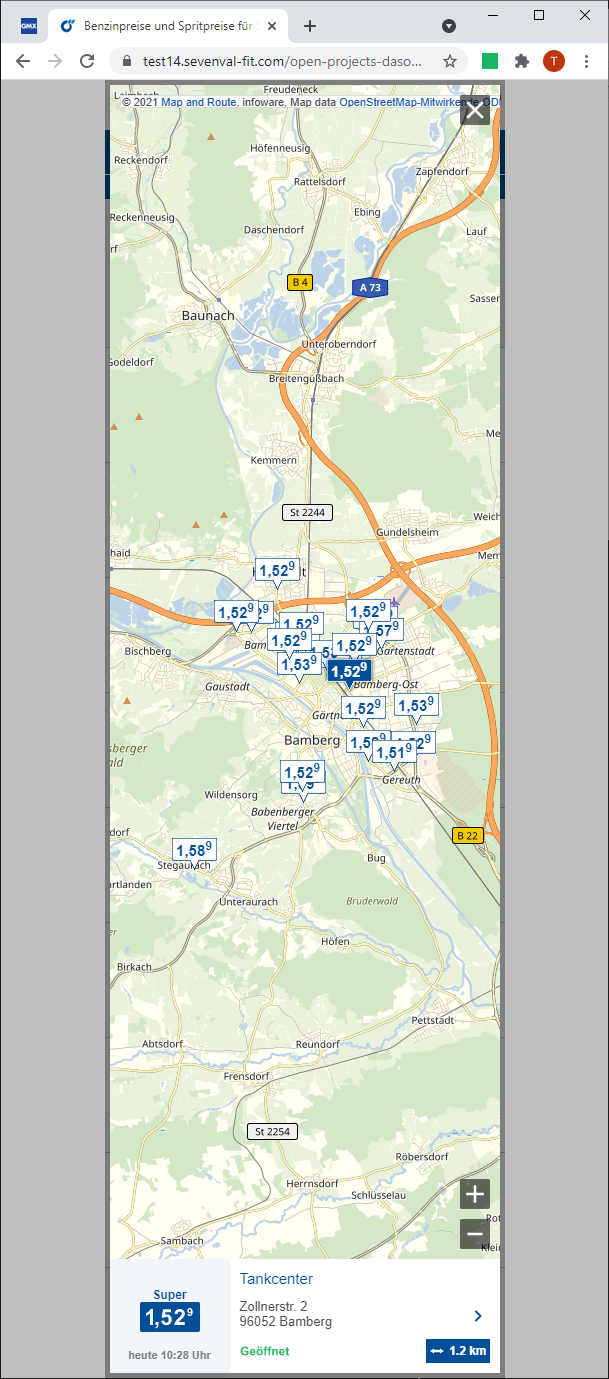Open a new browser tab

[x=310, y=26]
